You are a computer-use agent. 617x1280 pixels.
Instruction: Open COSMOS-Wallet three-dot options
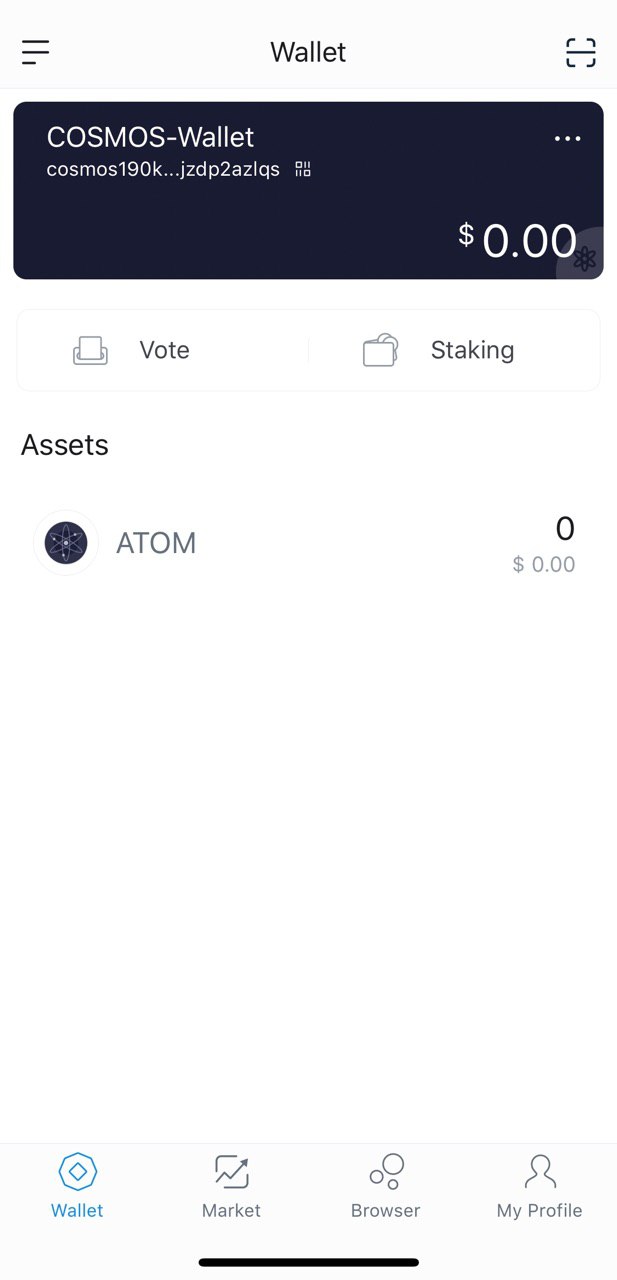(567, 139)
